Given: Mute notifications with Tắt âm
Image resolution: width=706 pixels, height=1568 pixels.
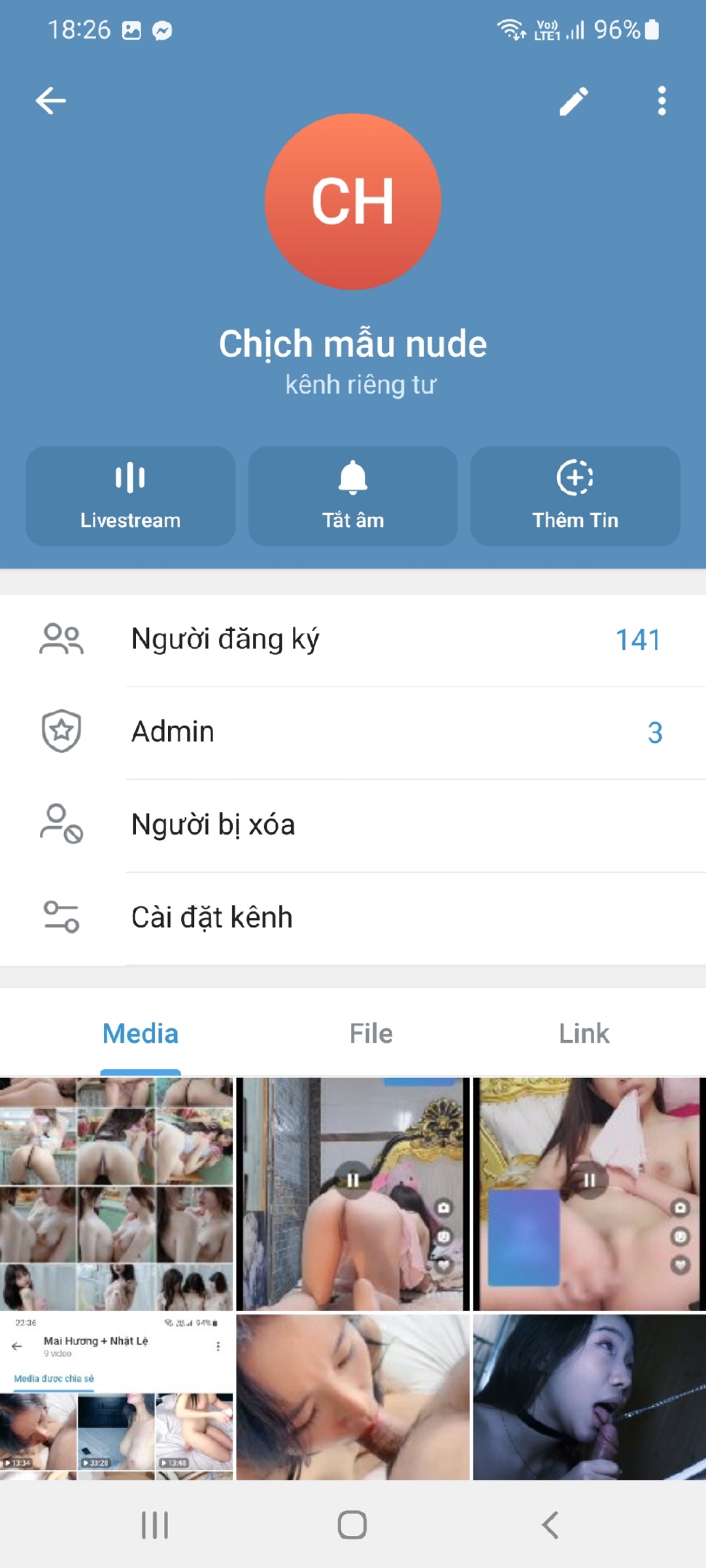Looking at the screenshot, I should pyautogui.click(x=353, y=496).
